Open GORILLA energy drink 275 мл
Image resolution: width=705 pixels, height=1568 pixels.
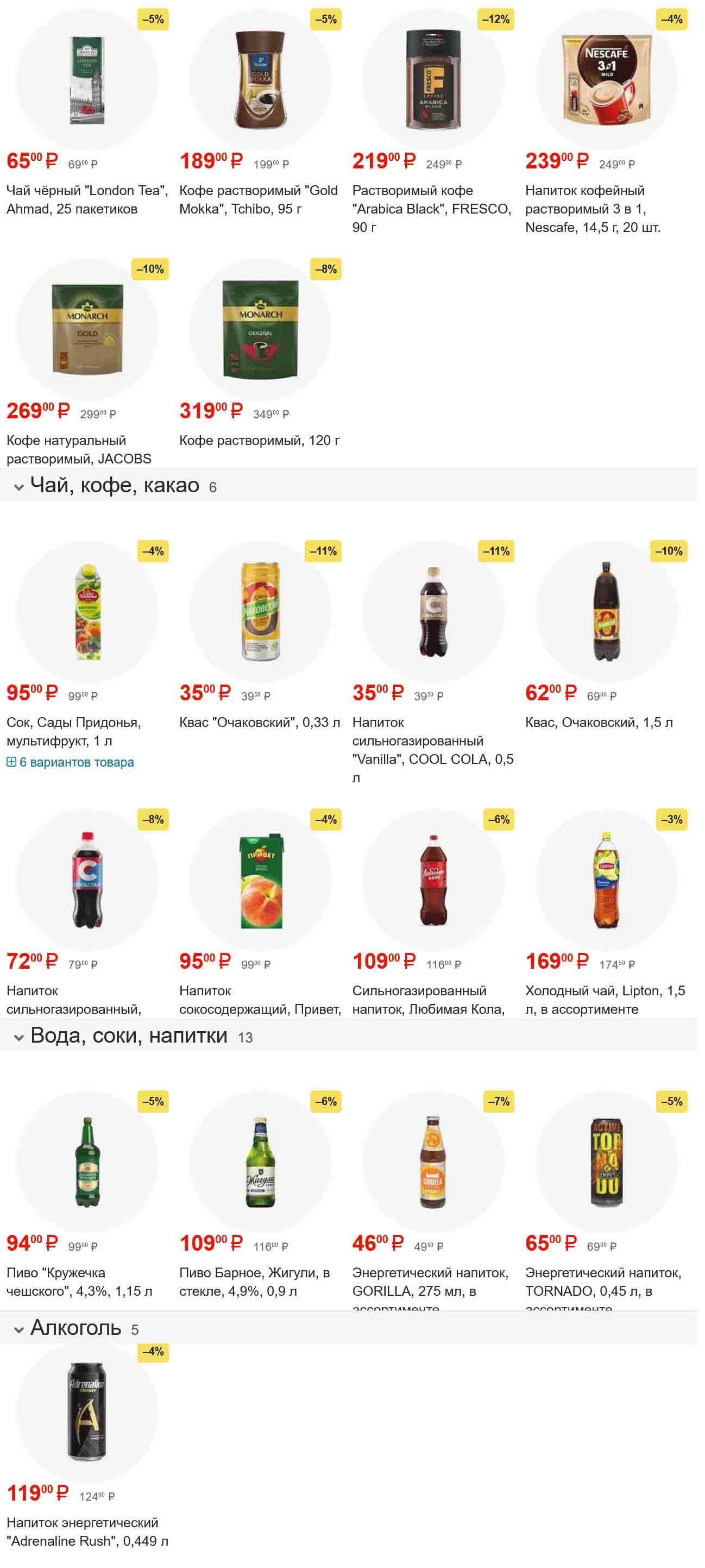pyautogui.click(x=433, y=1162)
